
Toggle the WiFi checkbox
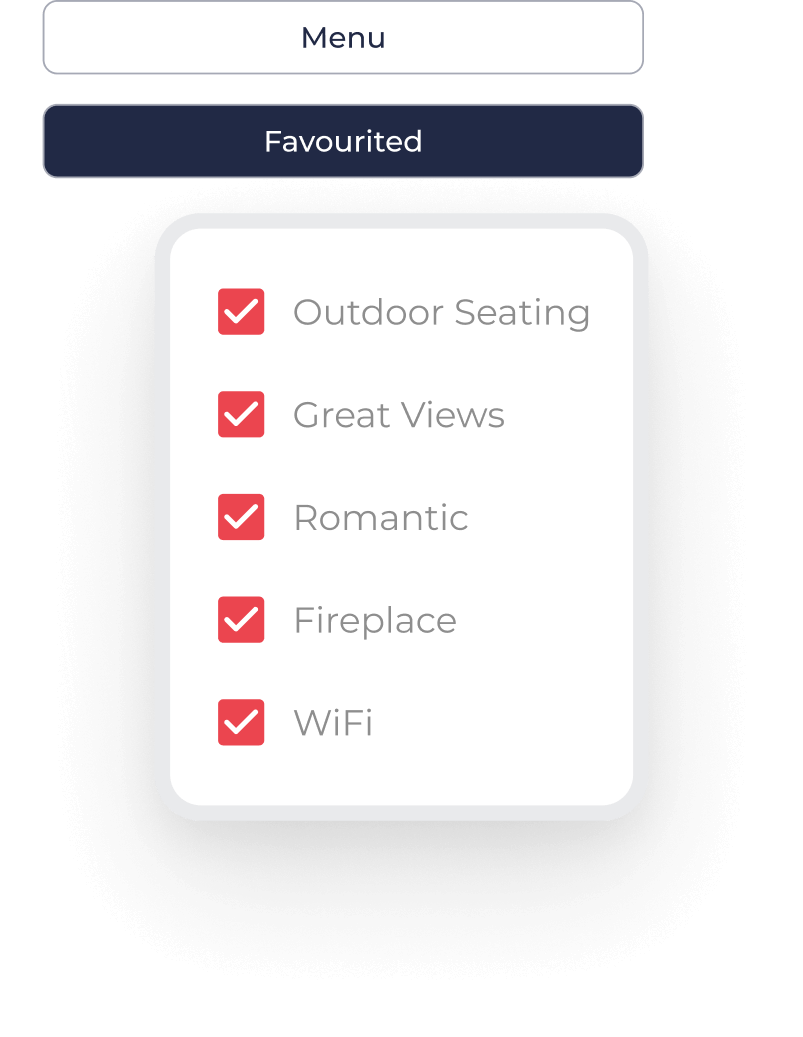[241, 722]
